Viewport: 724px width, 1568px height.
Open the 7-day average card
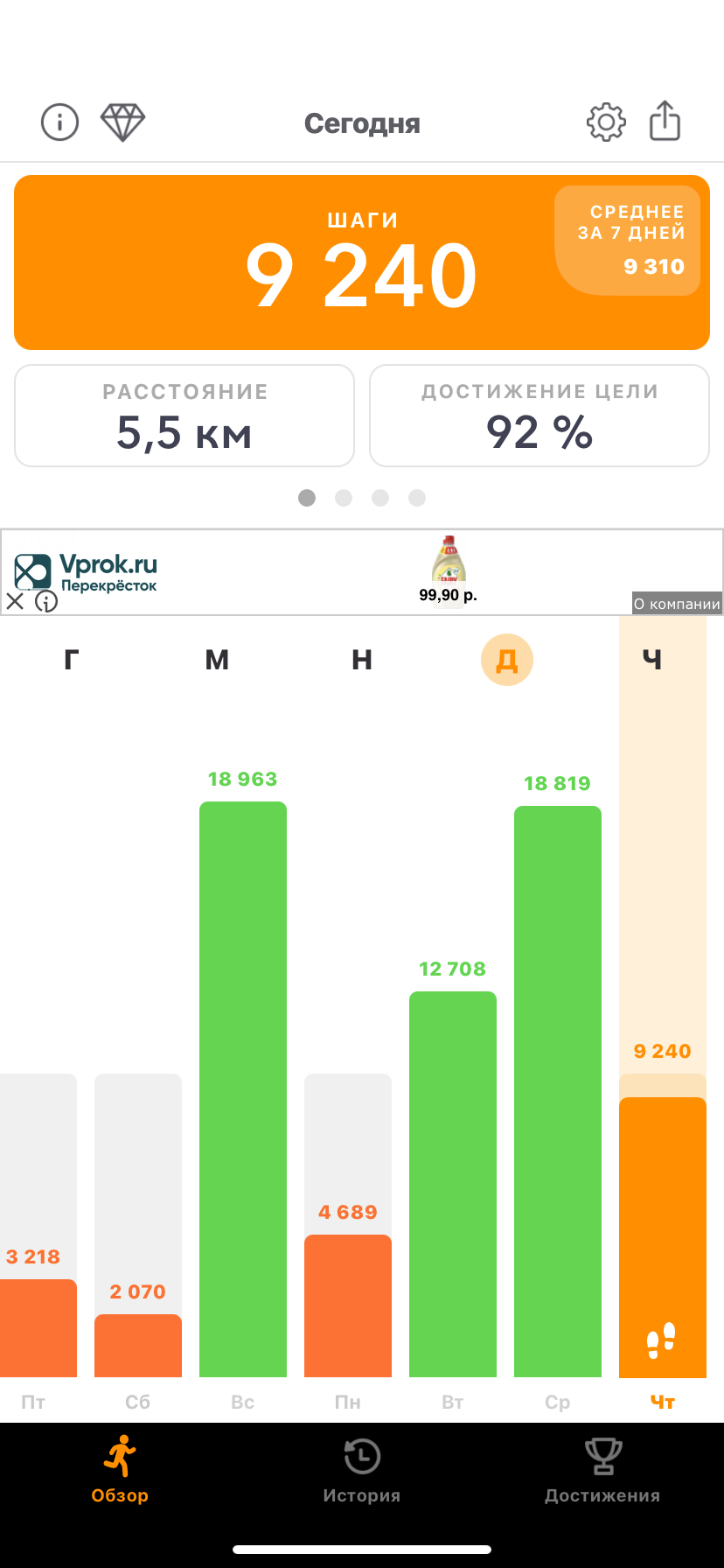630,240
